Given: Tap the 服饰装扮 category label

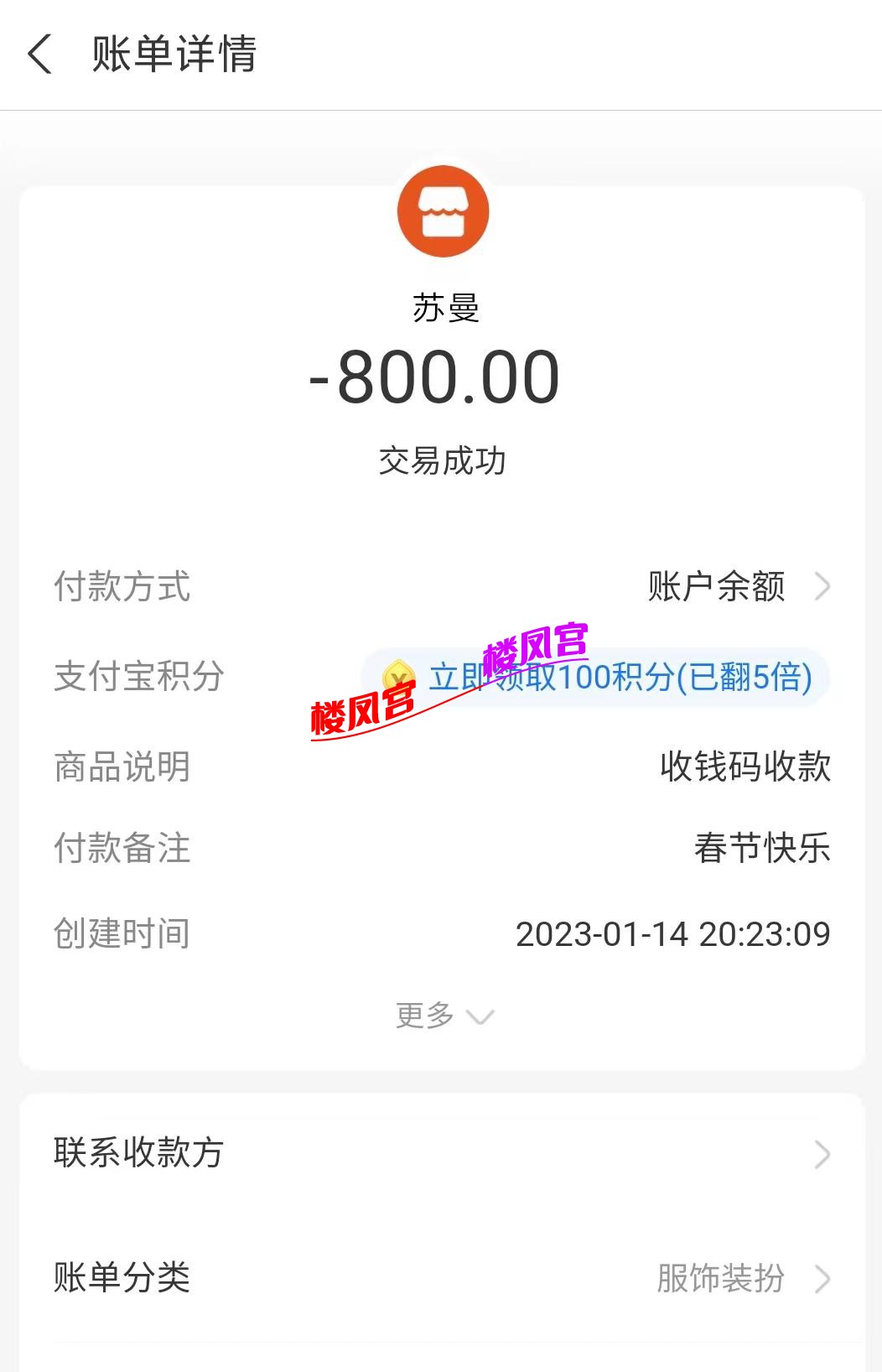Looking at the screenshot, I should 719,1279.
